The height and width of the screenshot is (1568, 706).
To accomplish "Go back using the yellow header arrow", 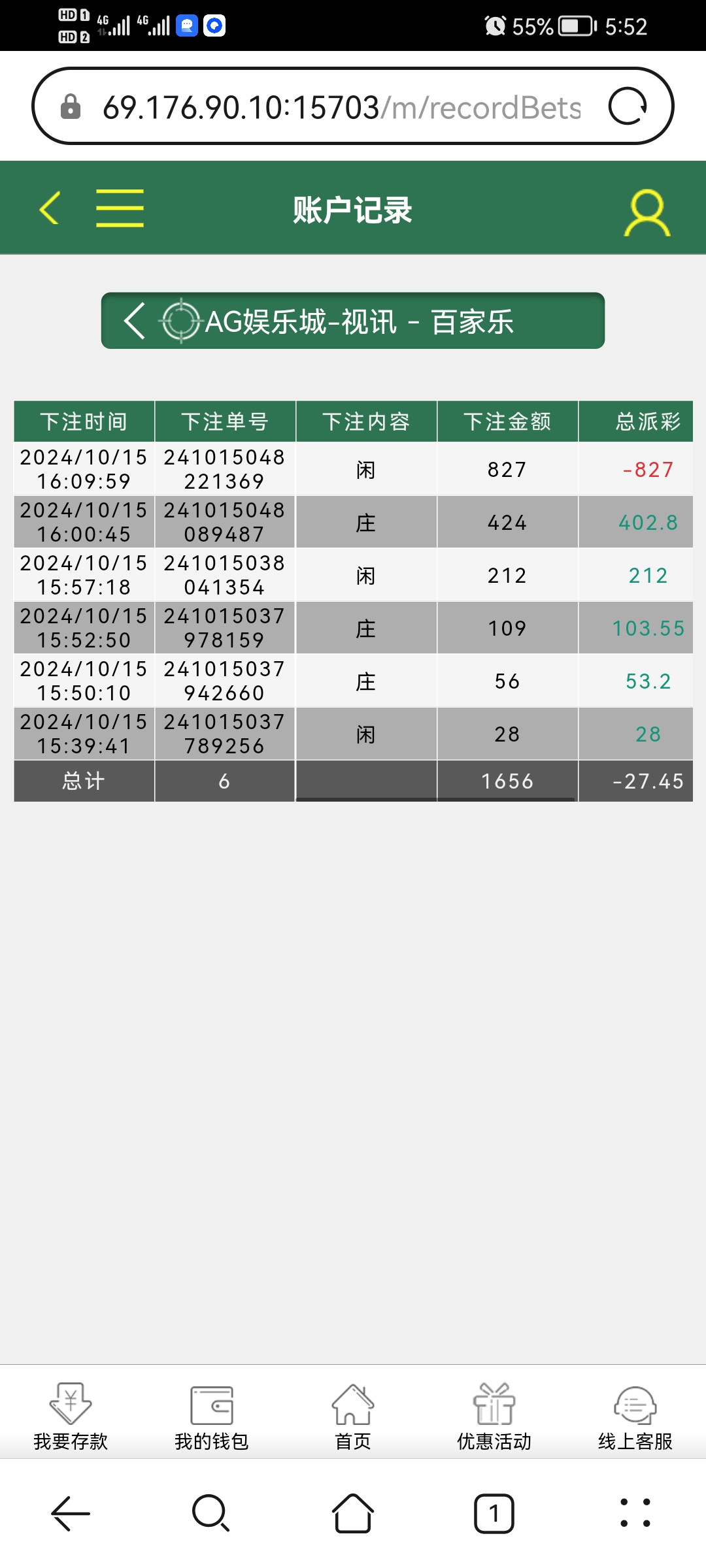I will click(x=50, y=208).
